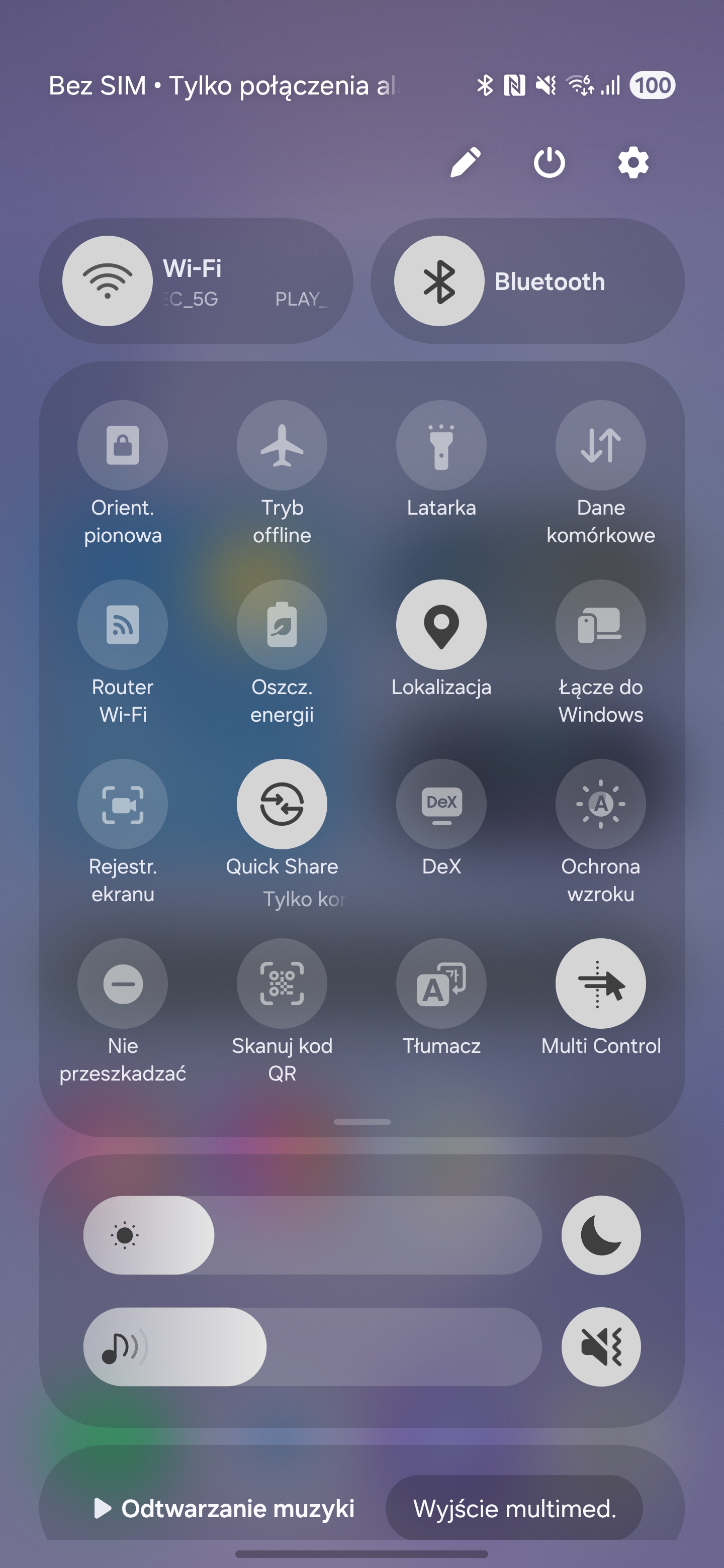Enable Orient. pionowa rotation lock
The width and height of the screenshot is (724, 1568).
(x=122, y=445)
